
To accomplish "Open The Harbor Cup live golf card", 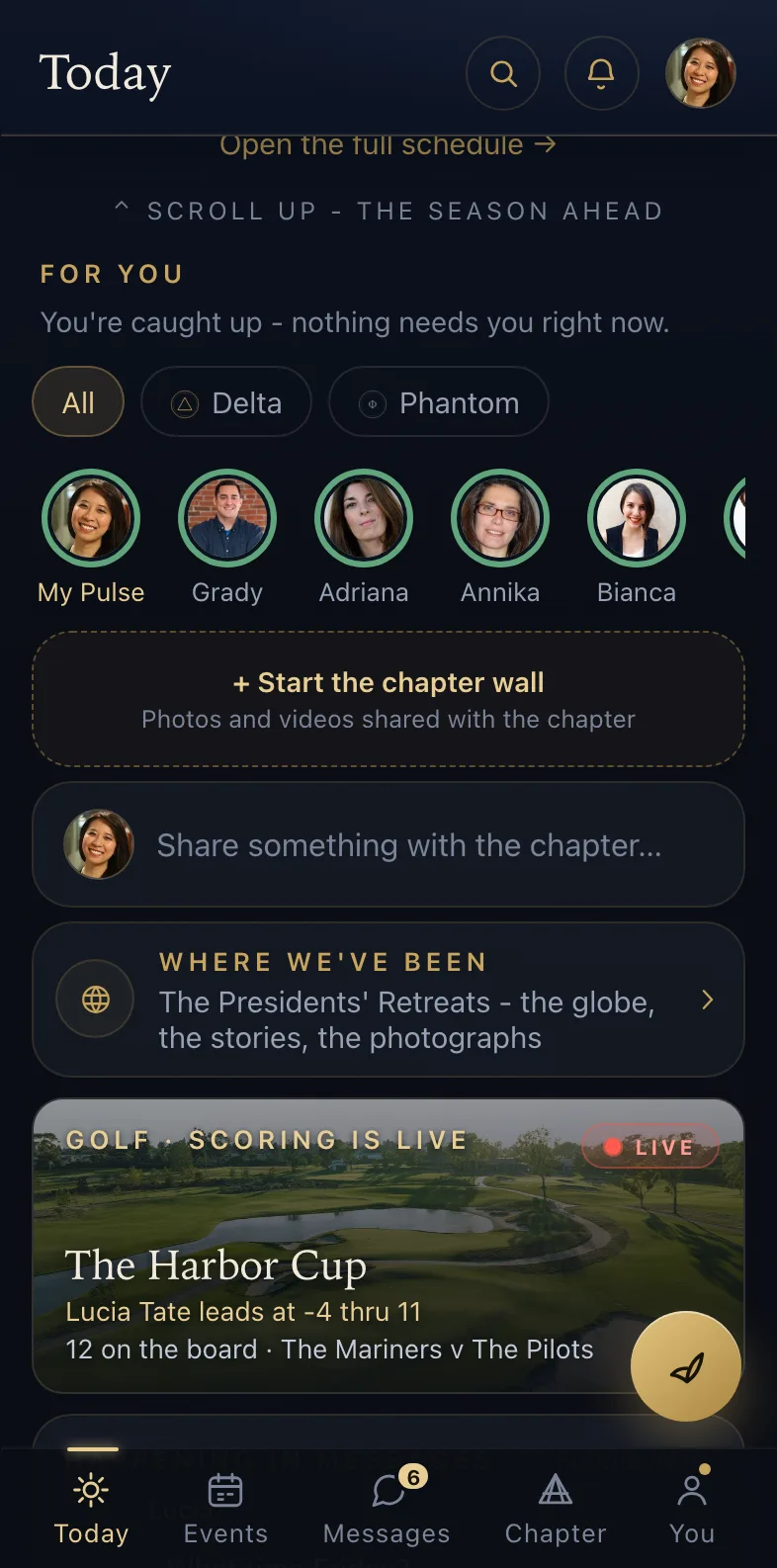I will 388,1246.
